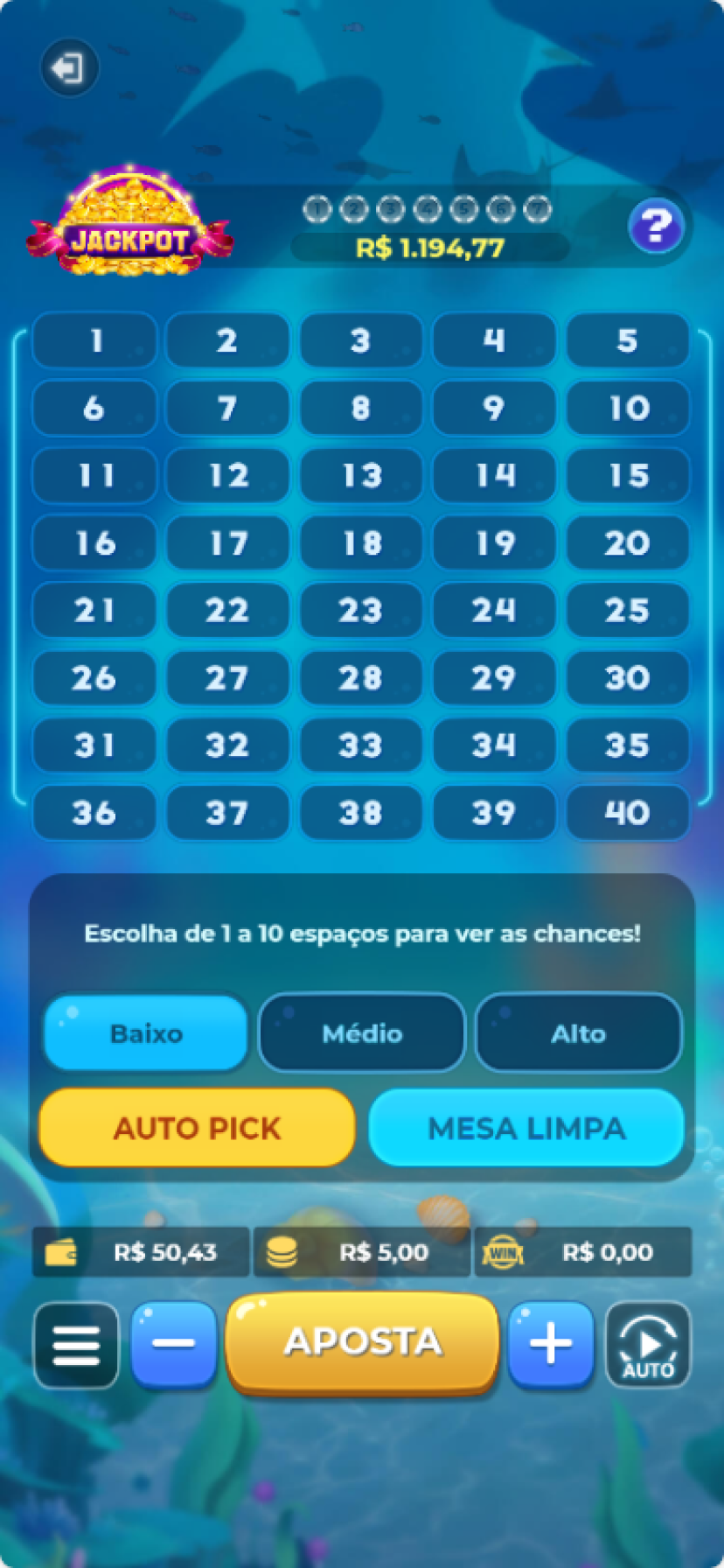The image size is (724, 1568).
Task: Open the Jackpot badge
Action: (129, 225)
